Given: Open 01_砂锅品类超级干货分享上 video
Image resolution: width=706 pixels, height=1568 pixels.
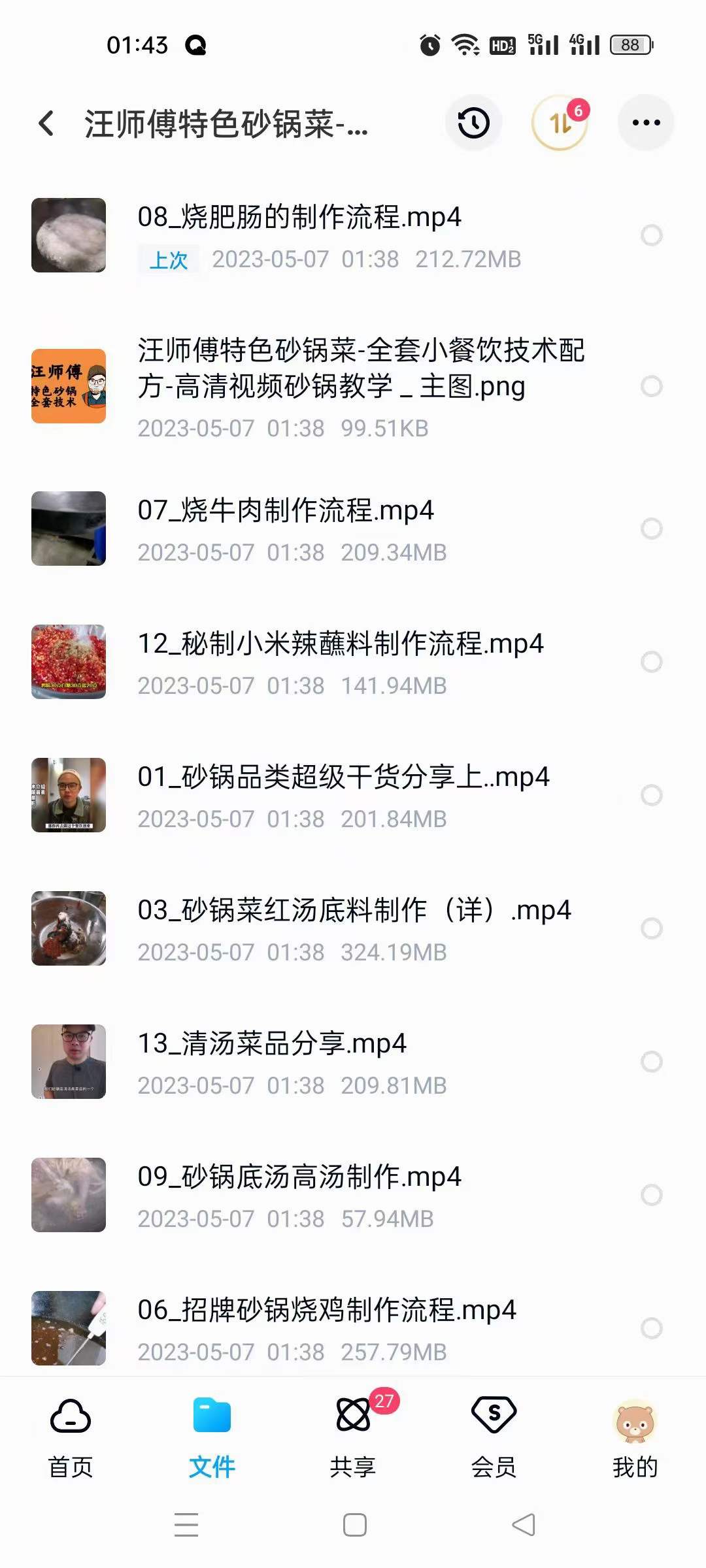Looking at the screenshot, I should 343,777.
